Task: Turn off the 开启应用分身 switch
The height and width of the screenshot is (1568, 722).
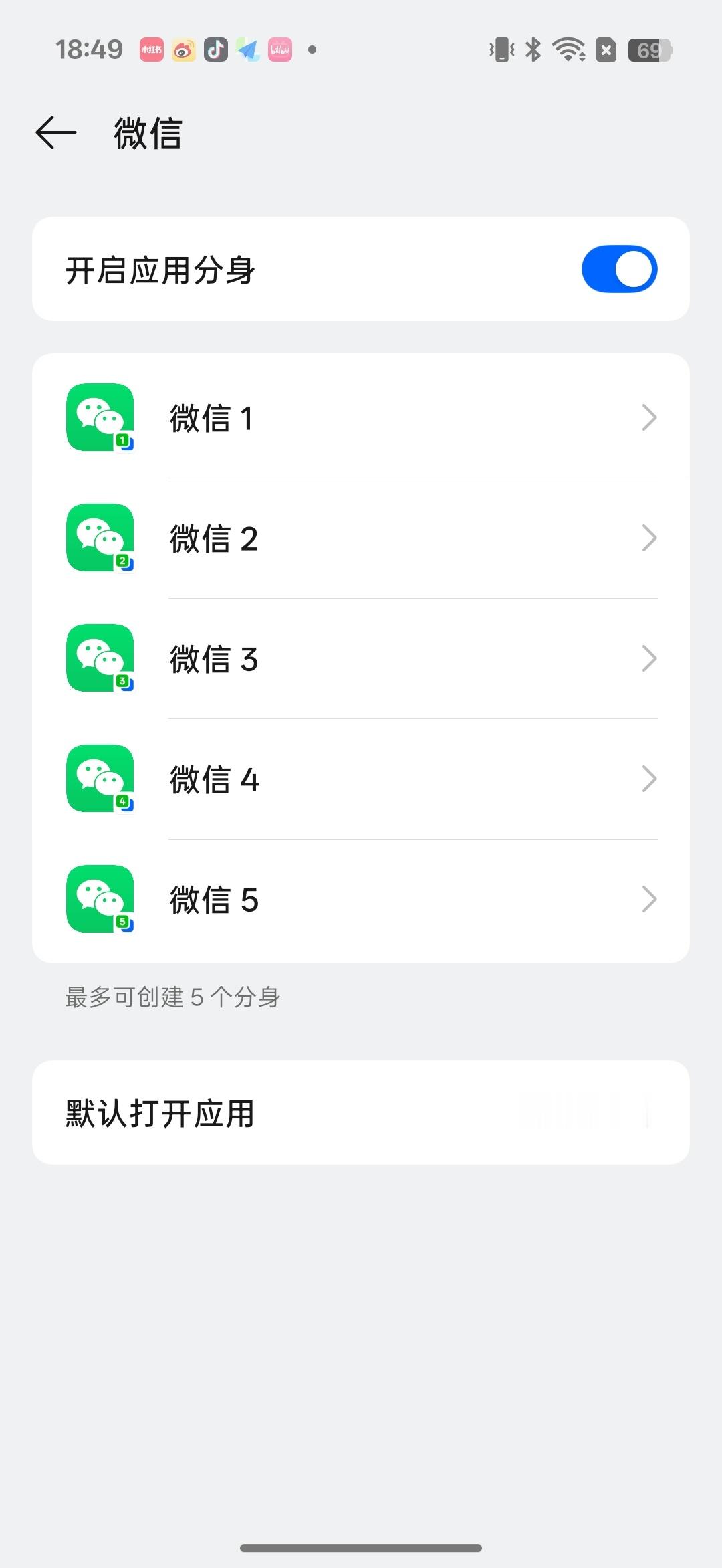Action: click(619, 269)
